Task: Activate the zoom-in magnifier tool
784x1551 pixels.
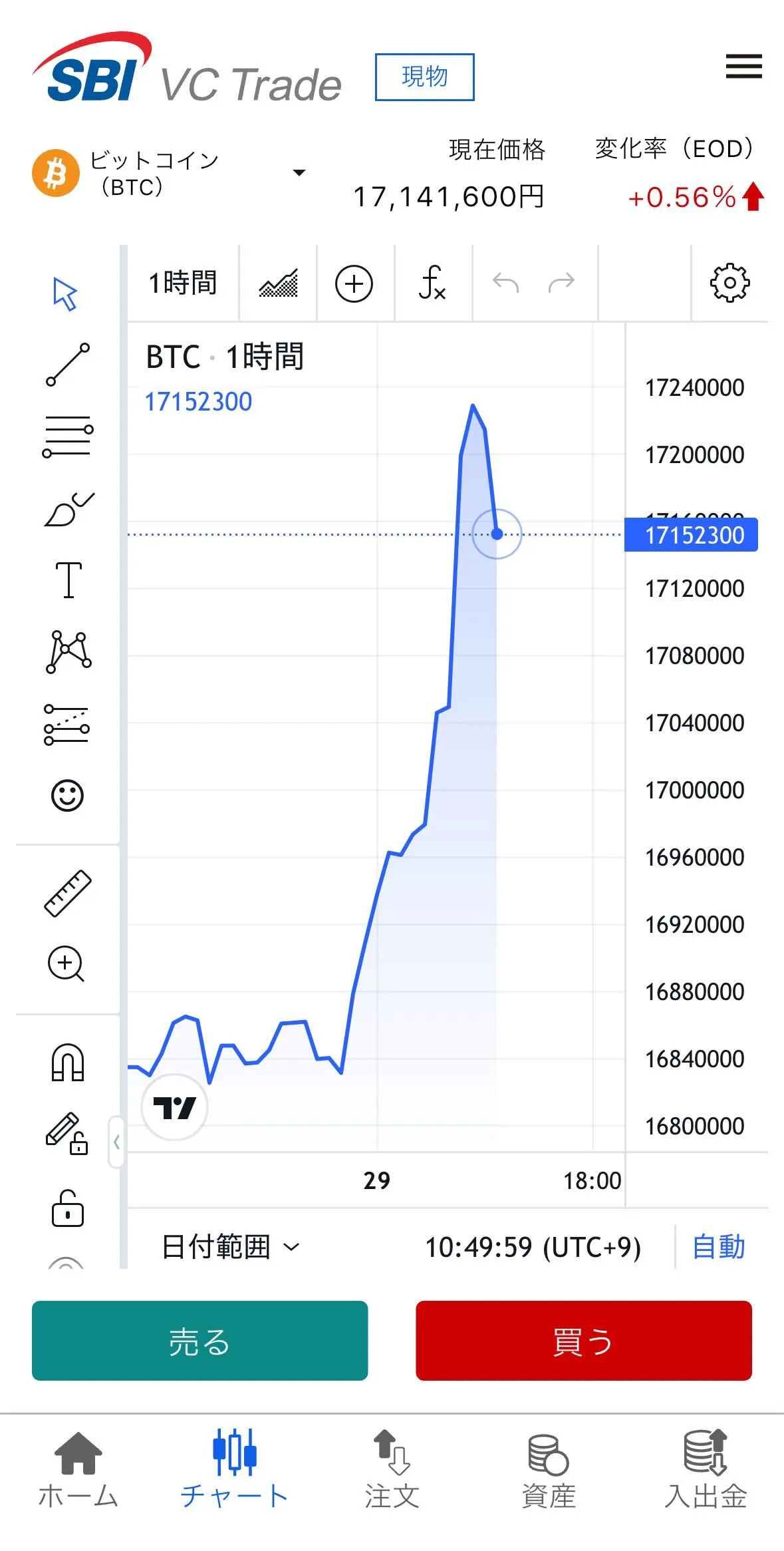Action: click(x=66, y=963)
